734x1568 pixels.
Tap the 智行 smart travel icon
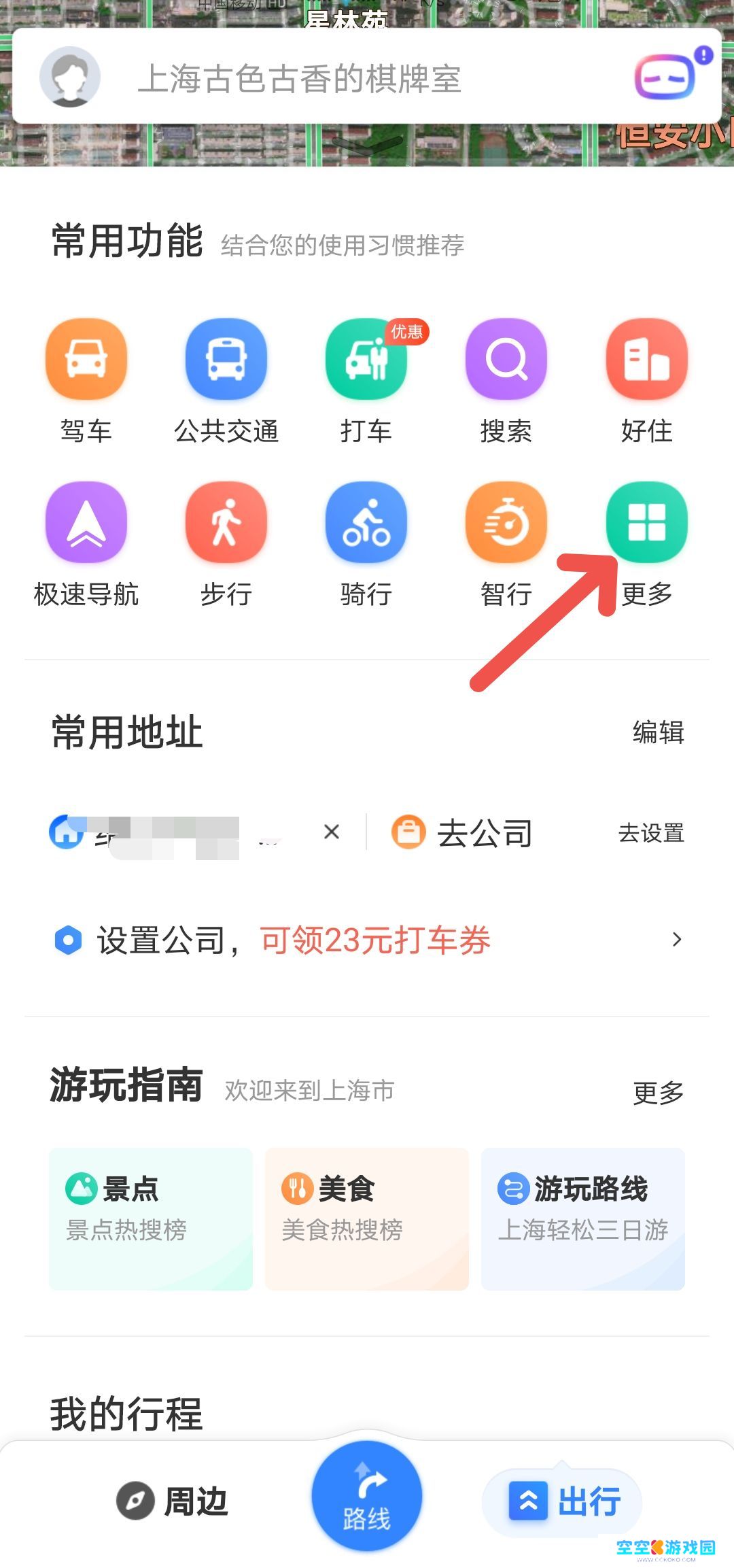point(506,524)
